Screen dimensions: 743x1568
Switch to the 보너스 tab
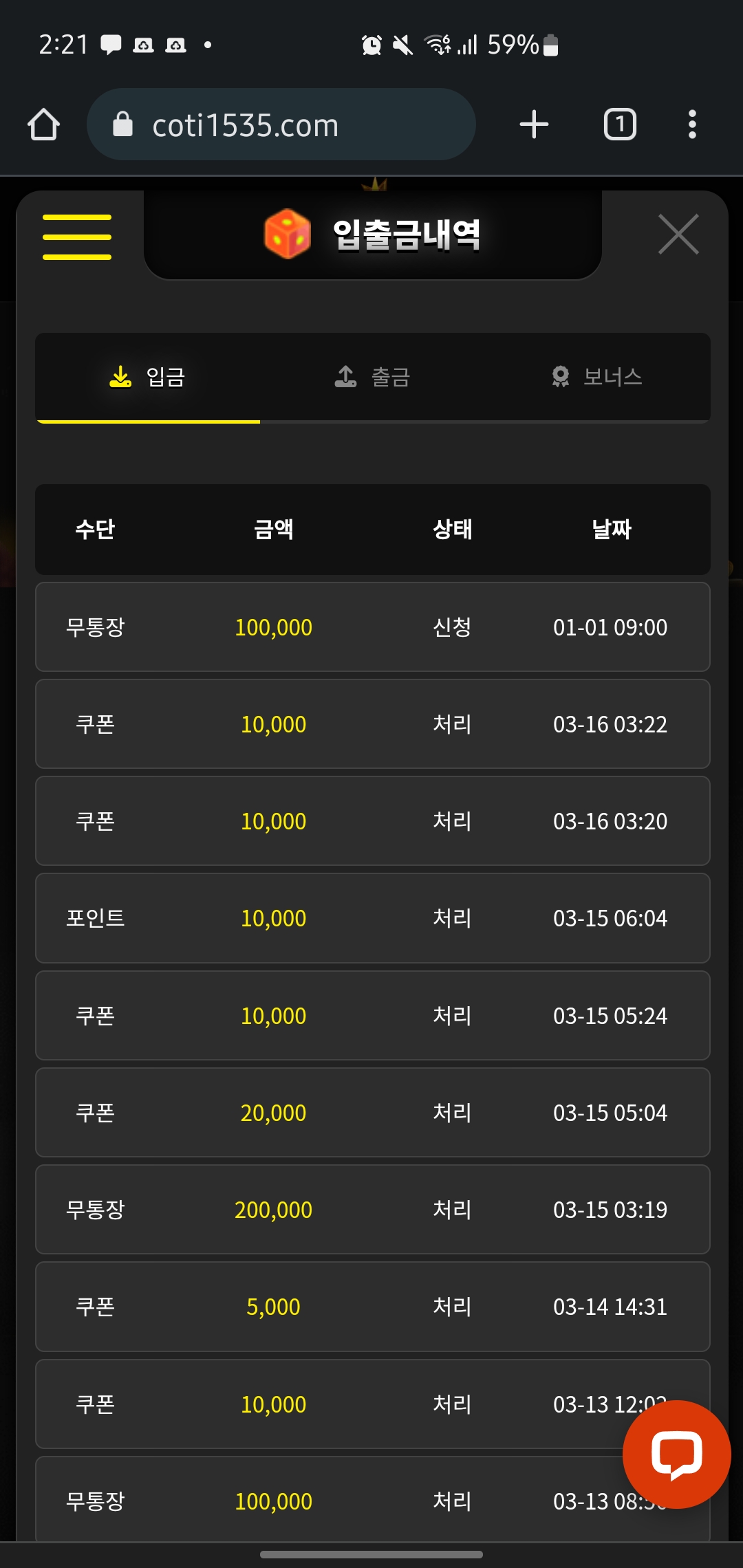point(597,377)
